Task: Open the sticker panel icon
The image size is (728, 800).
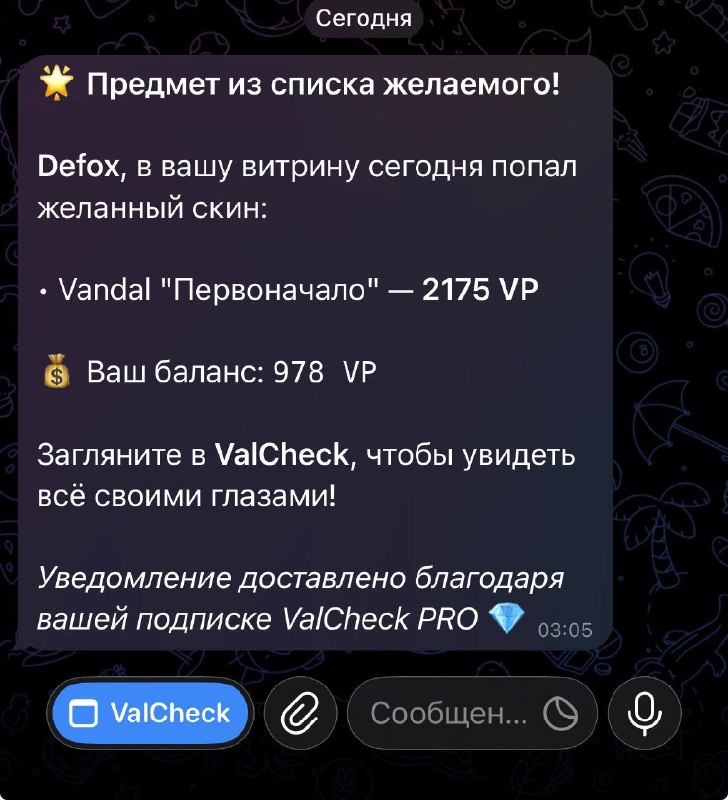Action: [561, 713]
